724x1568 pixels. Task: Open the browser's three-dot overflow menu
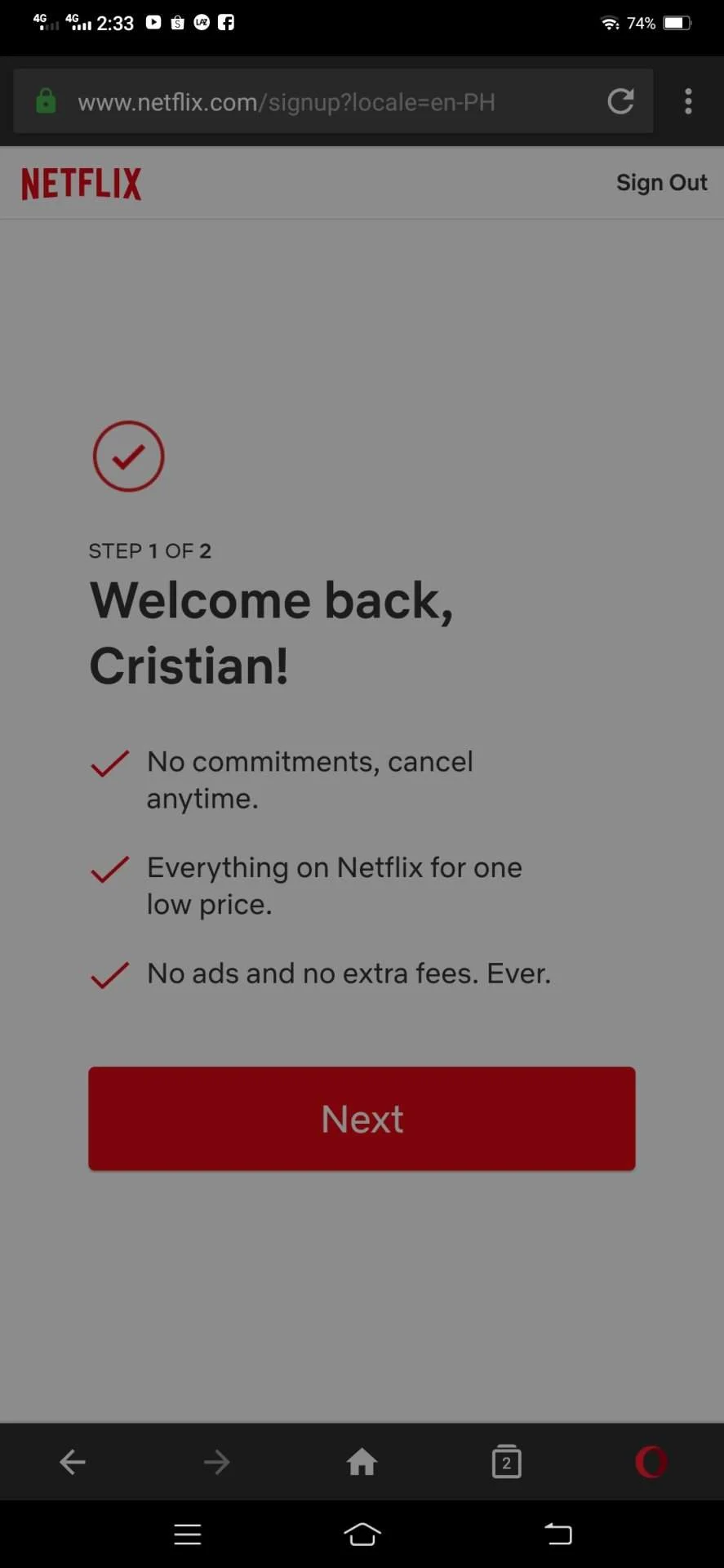pyautogui.click(x=688, y=101)
